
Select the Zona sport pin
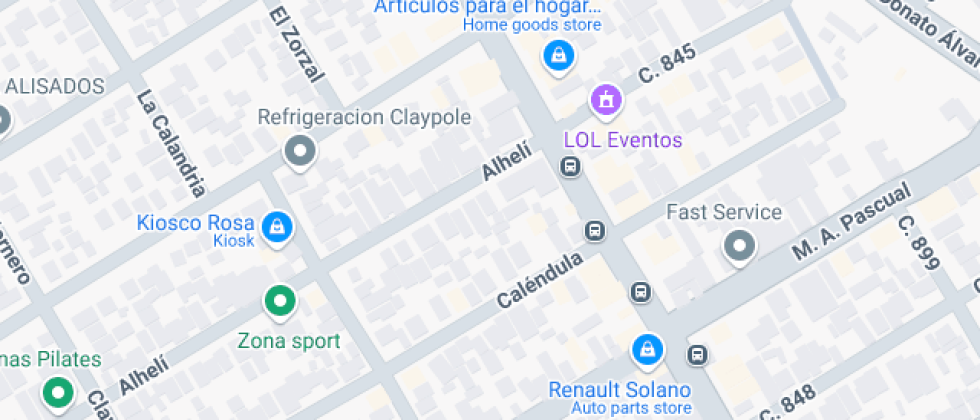pos(280,300)
